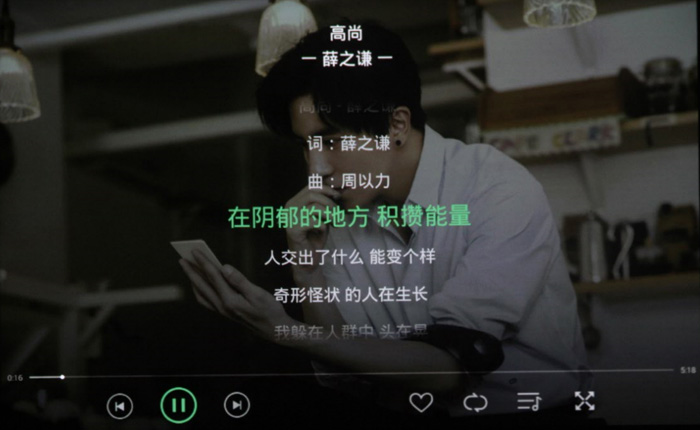Skip to the next track

pyautogui.click(x=236, y=405)
